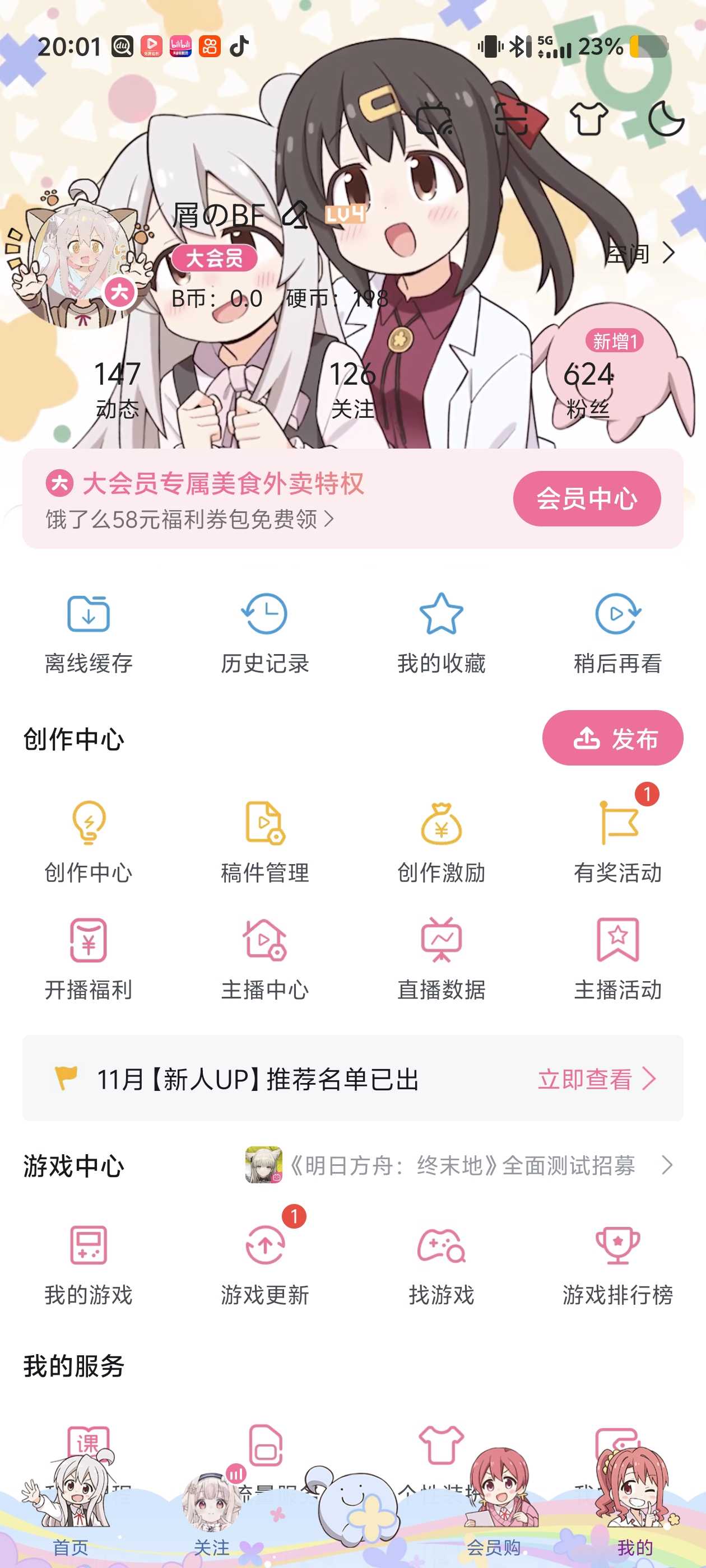Open the theme skin shirt icon
Screen dimensions: 706x1568
click(588, 119)
